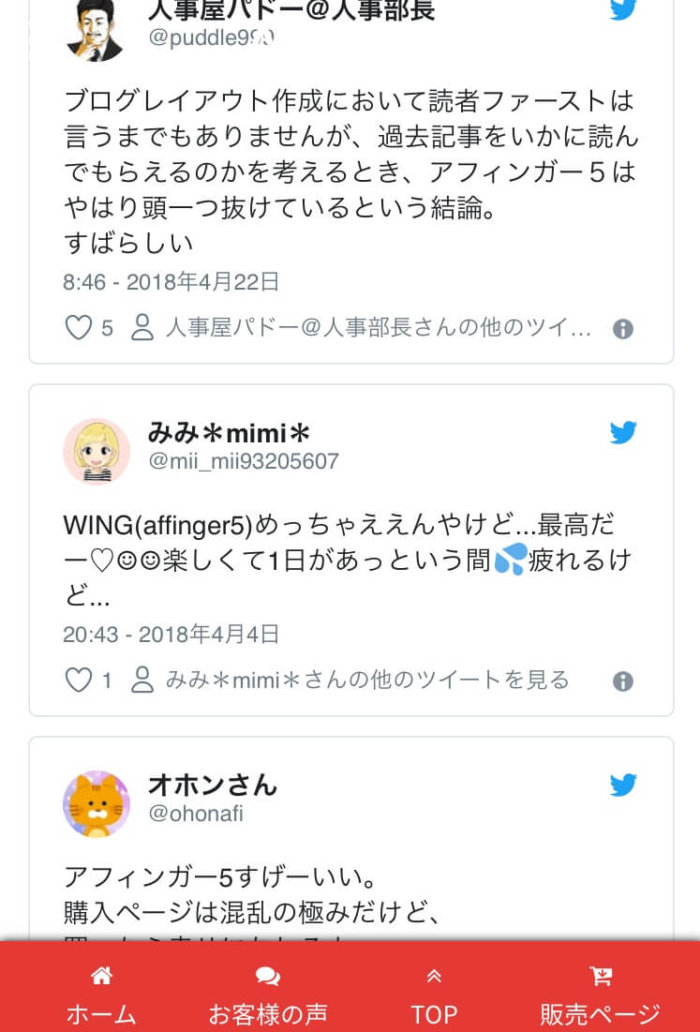Open info icon on the みみ＊mimi＊ tweet
The image size is (700, 1032).
(623, 682)
